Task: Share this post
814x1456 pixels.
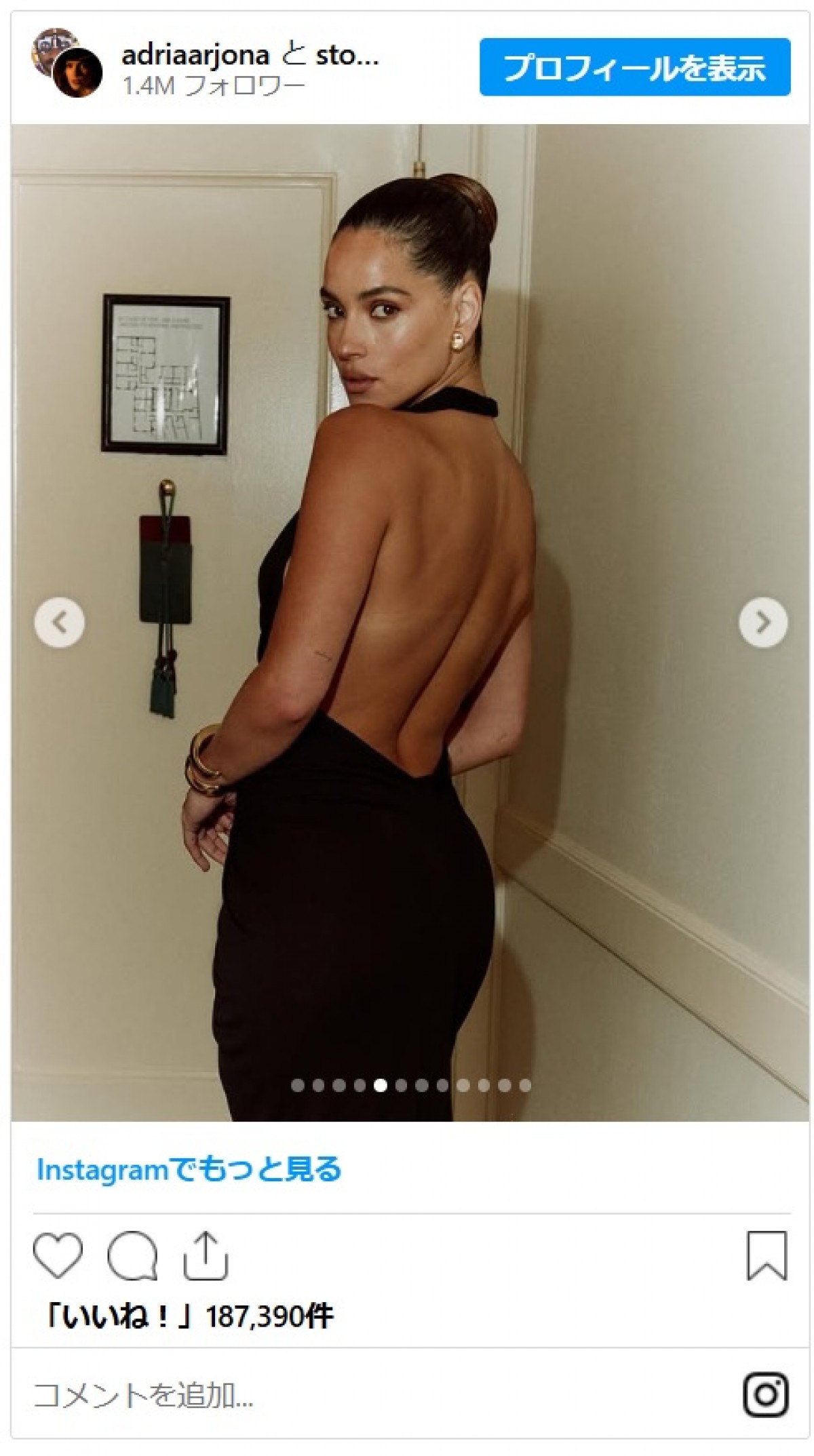Action: click(x=206, y=1256)
